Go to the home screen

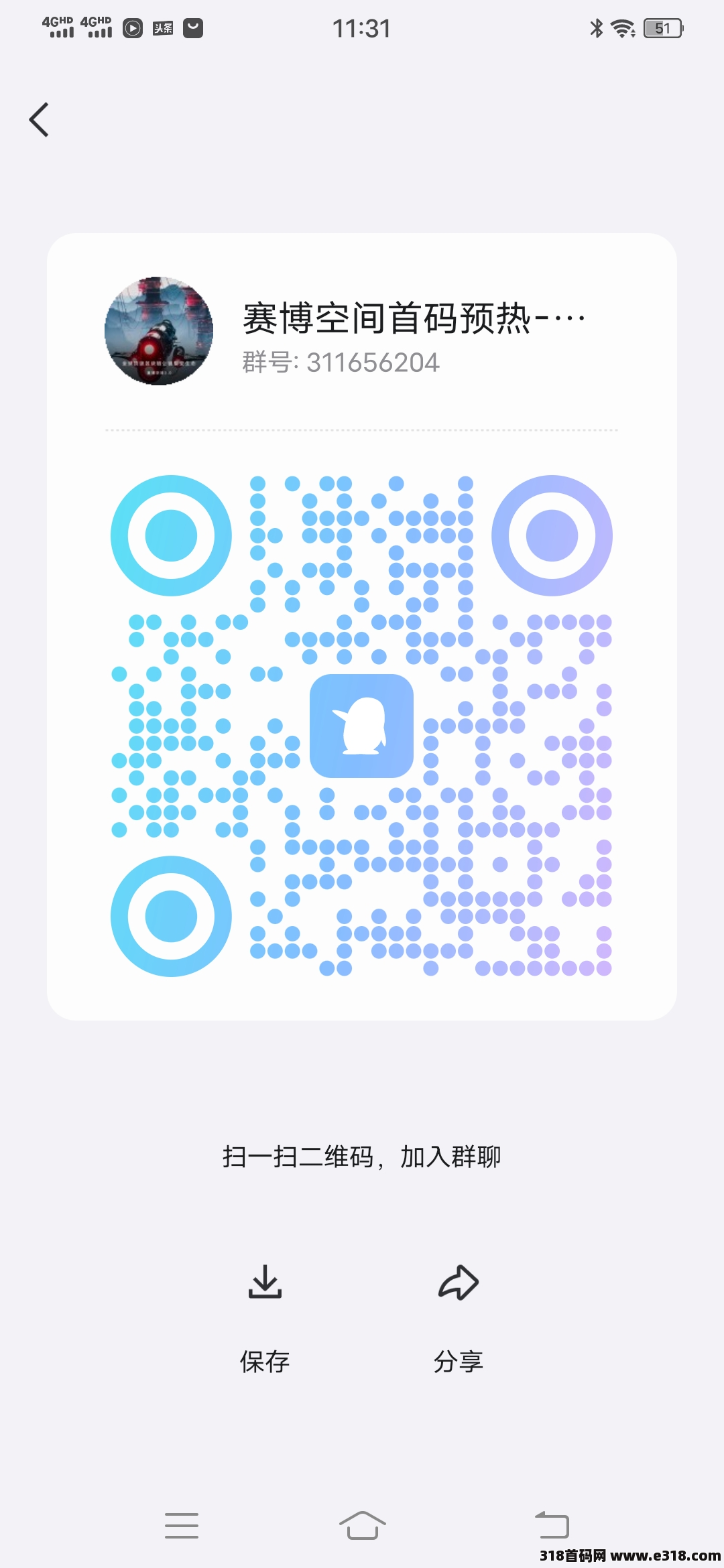point(362,1525)
